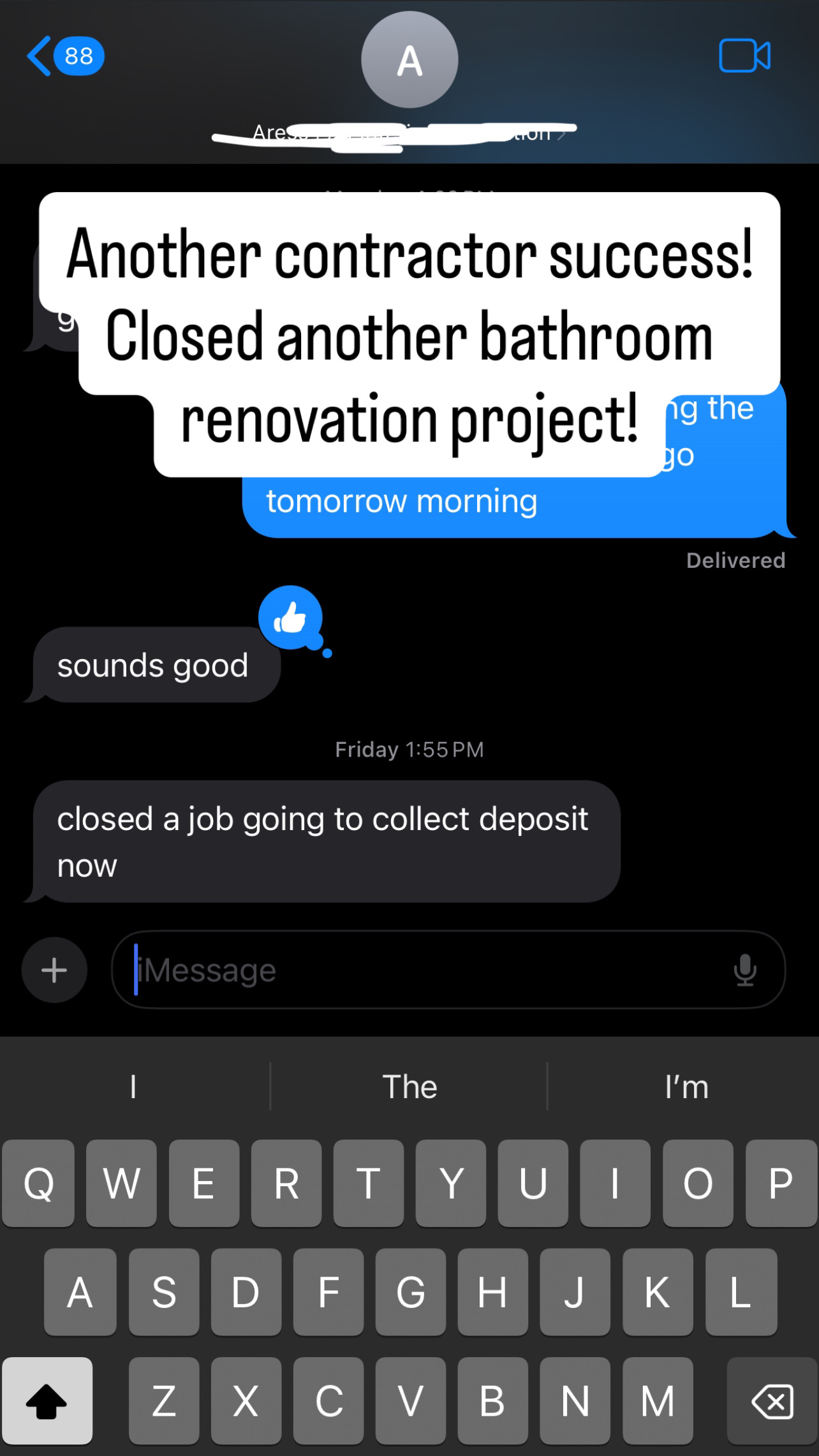Hit the backspace key on the keyboard

[x=772, y=1401]
